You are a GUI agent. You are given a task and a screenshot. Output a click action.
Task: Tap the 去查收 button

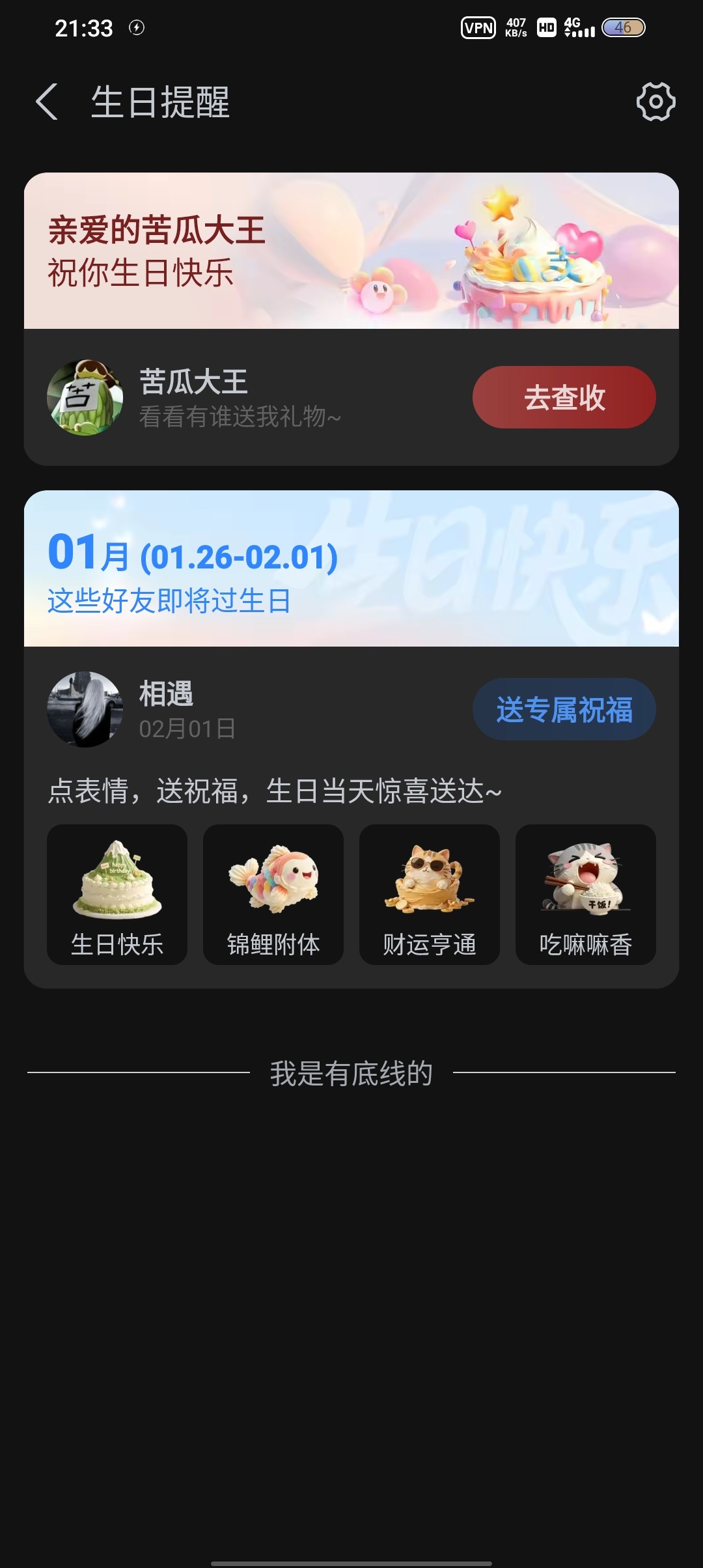click(564, 397)
